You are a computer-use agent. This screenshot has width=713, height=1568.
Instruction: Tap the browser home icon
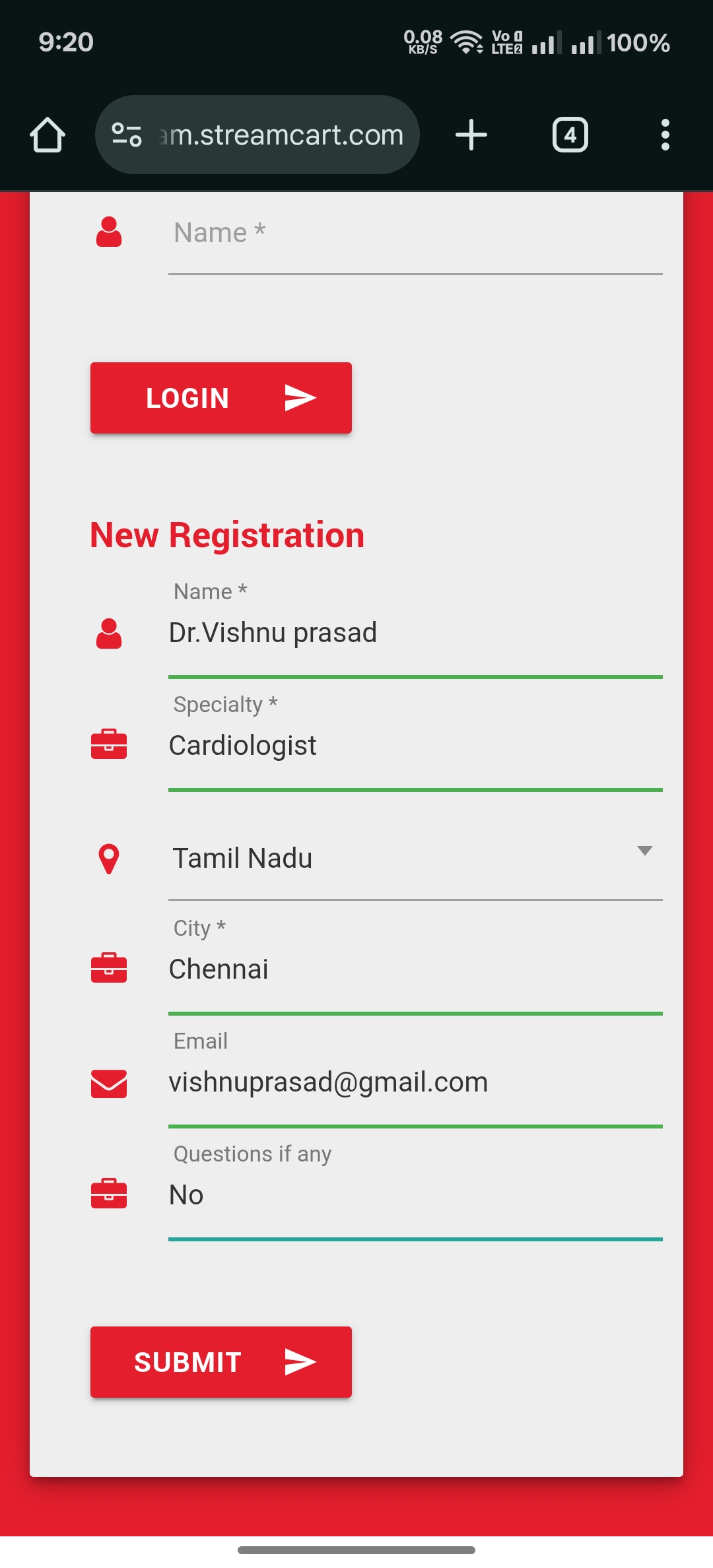point(48,135)
